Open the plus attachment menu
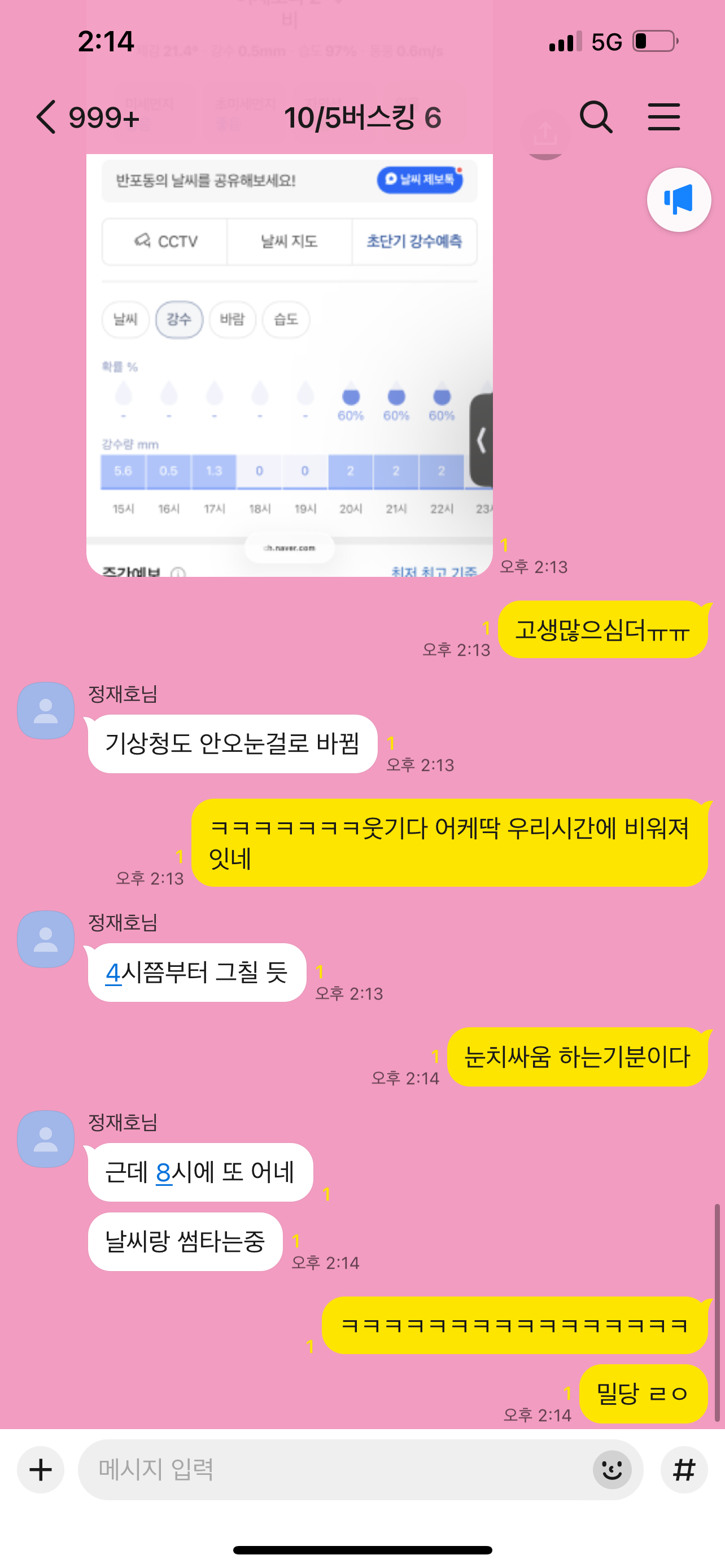The height and width of the screenshot is (1568, 725). pos(41,1470)
